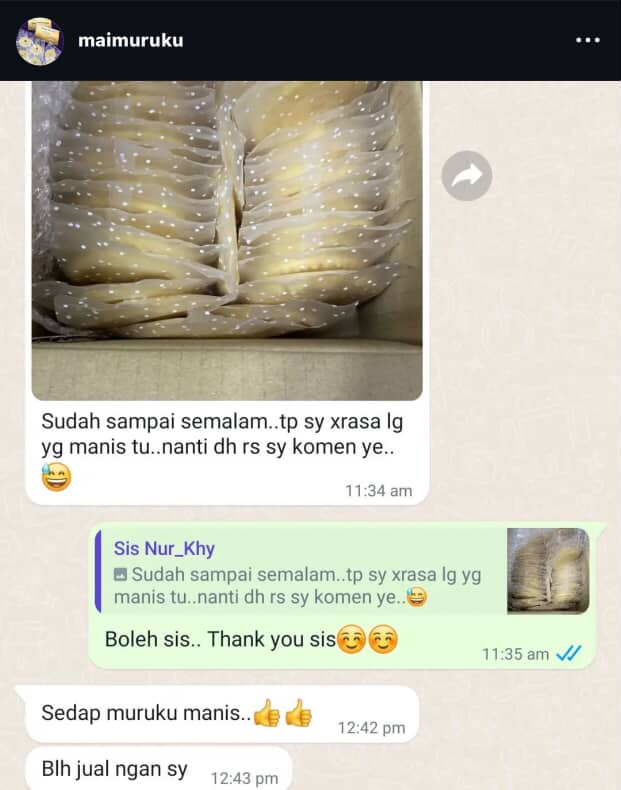621x790 pixels.
Task: Open the maimuruku username link
Action: pyautogui.click(x=130, y=41)
